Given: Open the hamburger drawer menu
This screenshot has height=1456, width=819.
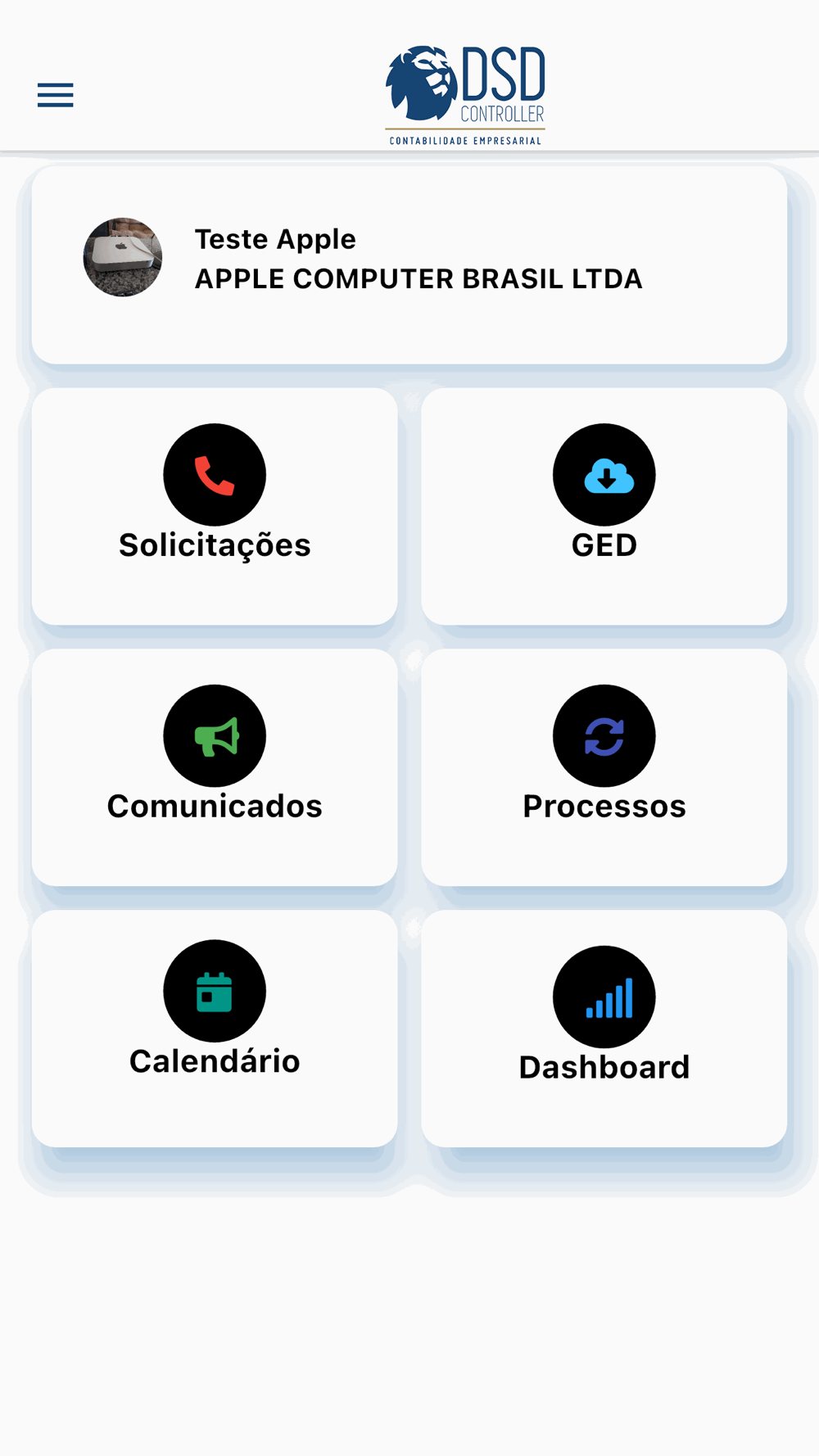Looking at the screenshot, I should (x=56, y=95).
